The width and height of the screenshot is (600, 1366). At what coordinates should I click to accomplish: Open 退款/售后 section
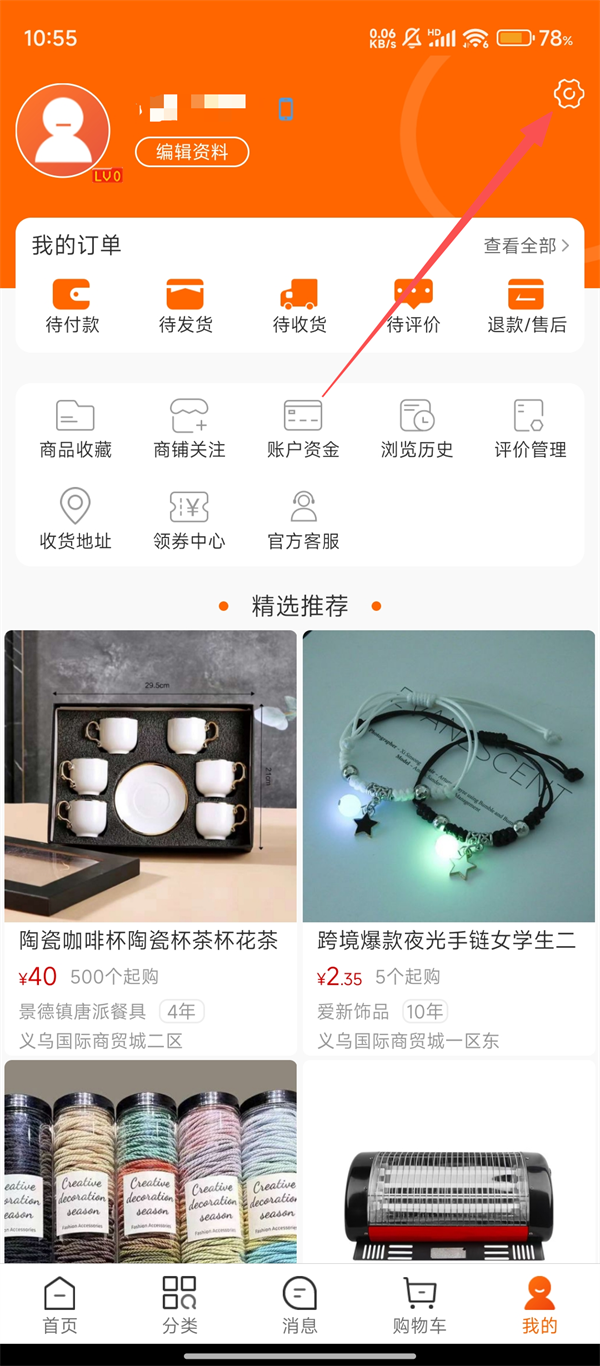point(526,306)
